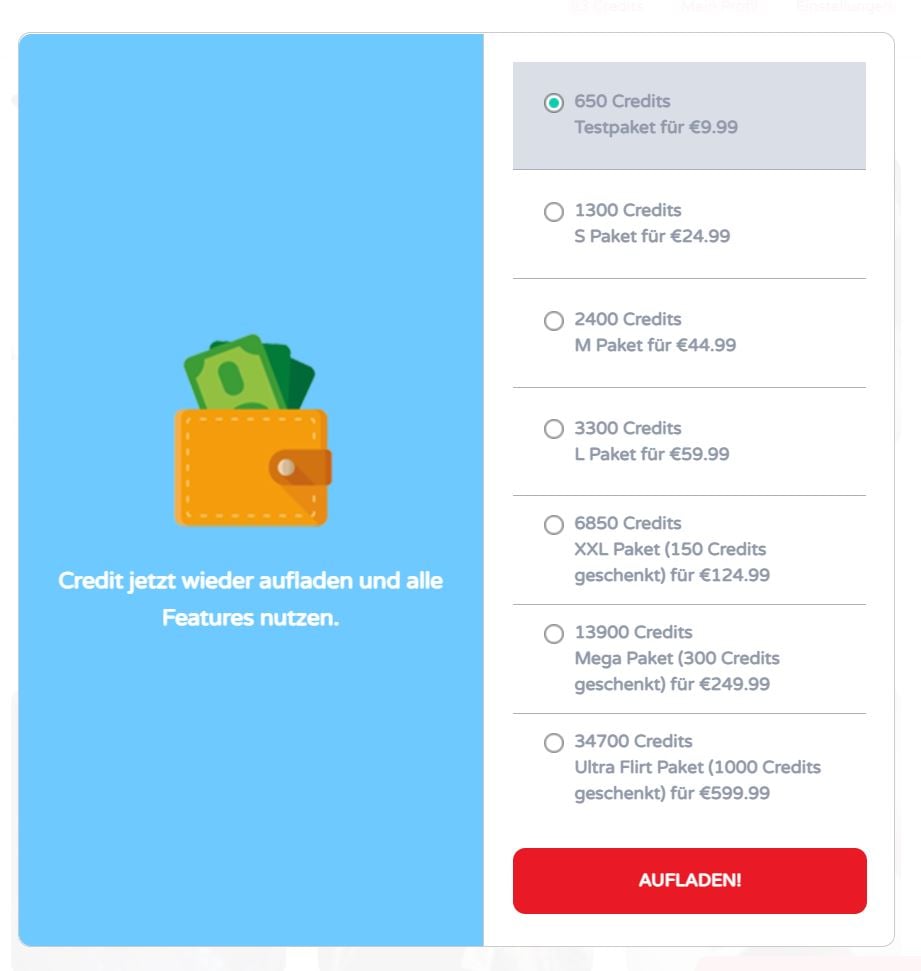Image resolution: width=921 pixels, height=971 pixels.
Task: Pick the 34700 Credits Ultra Flirt Paket
Action: click(x=554, y=742)
